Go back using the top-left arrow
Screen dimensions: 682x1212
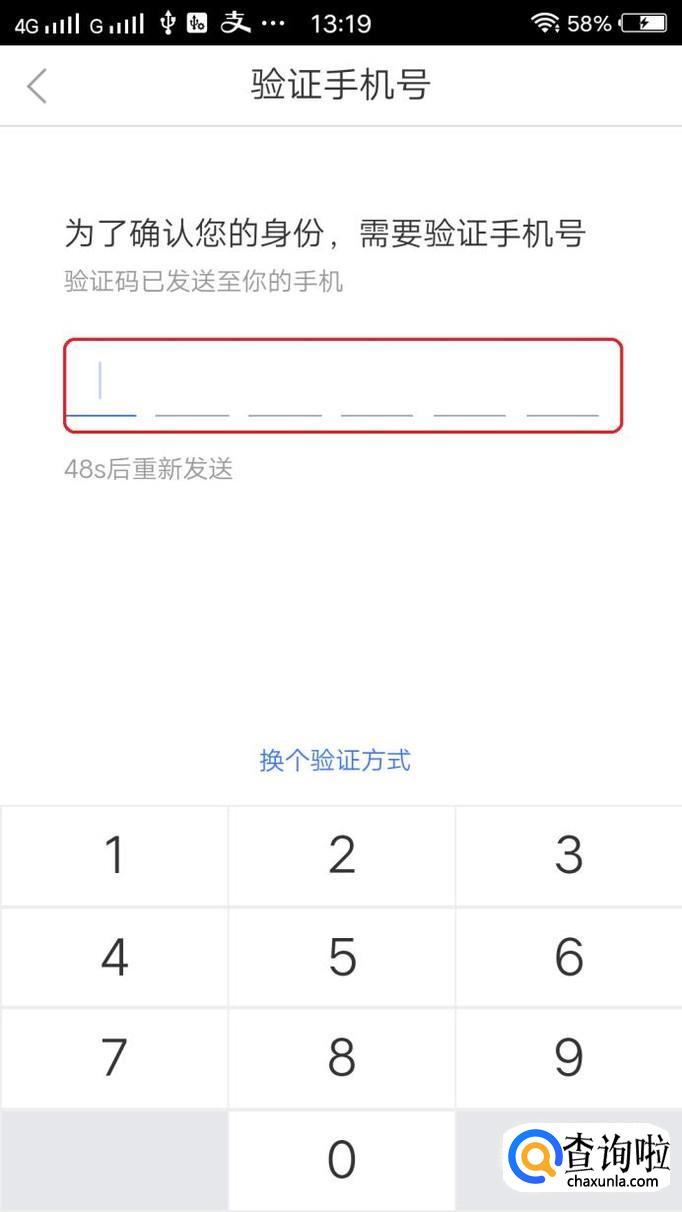tap(37, 86)
